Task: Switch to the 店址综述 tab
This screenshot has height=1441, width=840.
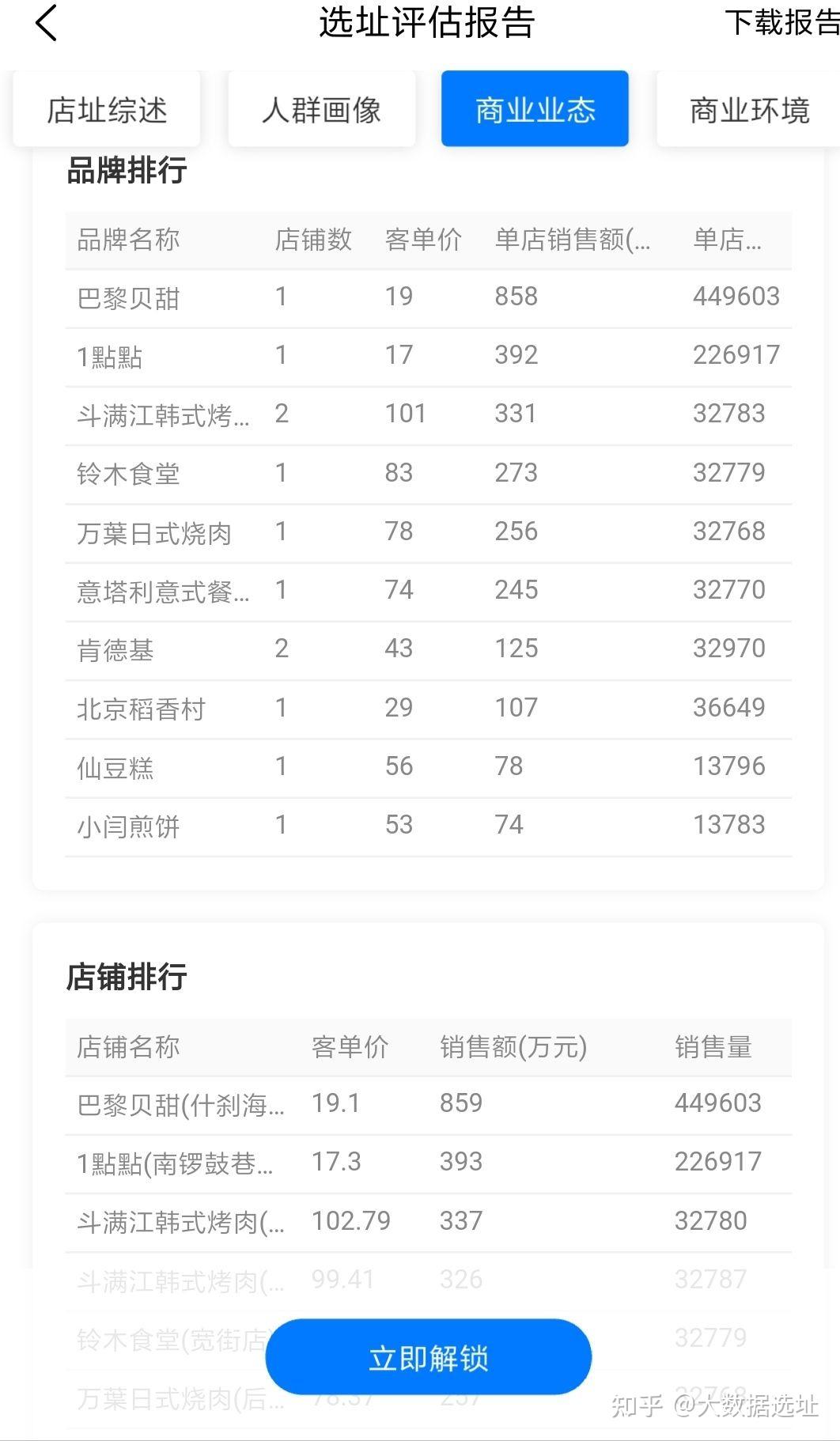Action: tap(107, 109)
